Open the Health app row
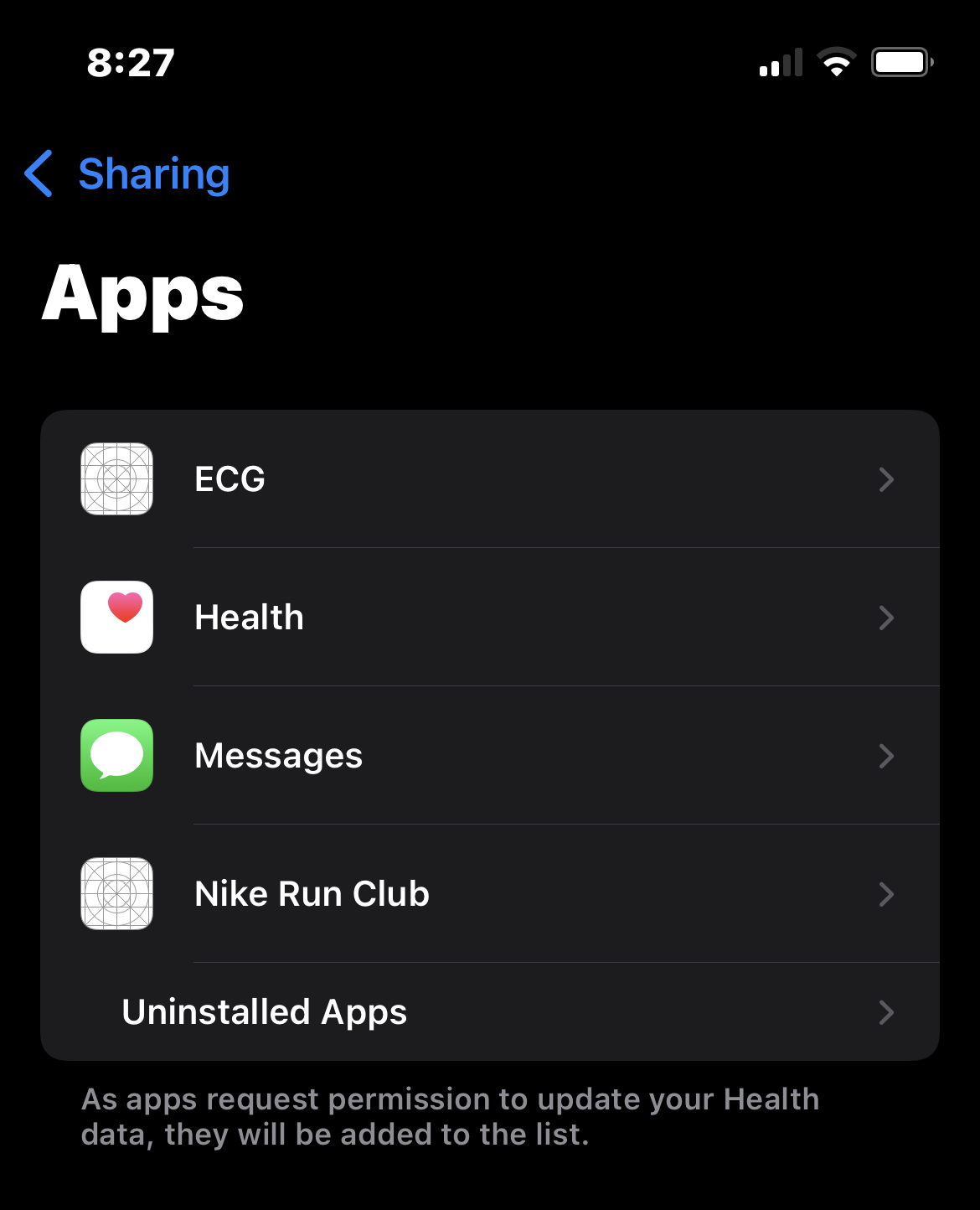980x1210 pixels. click(489, 618)
